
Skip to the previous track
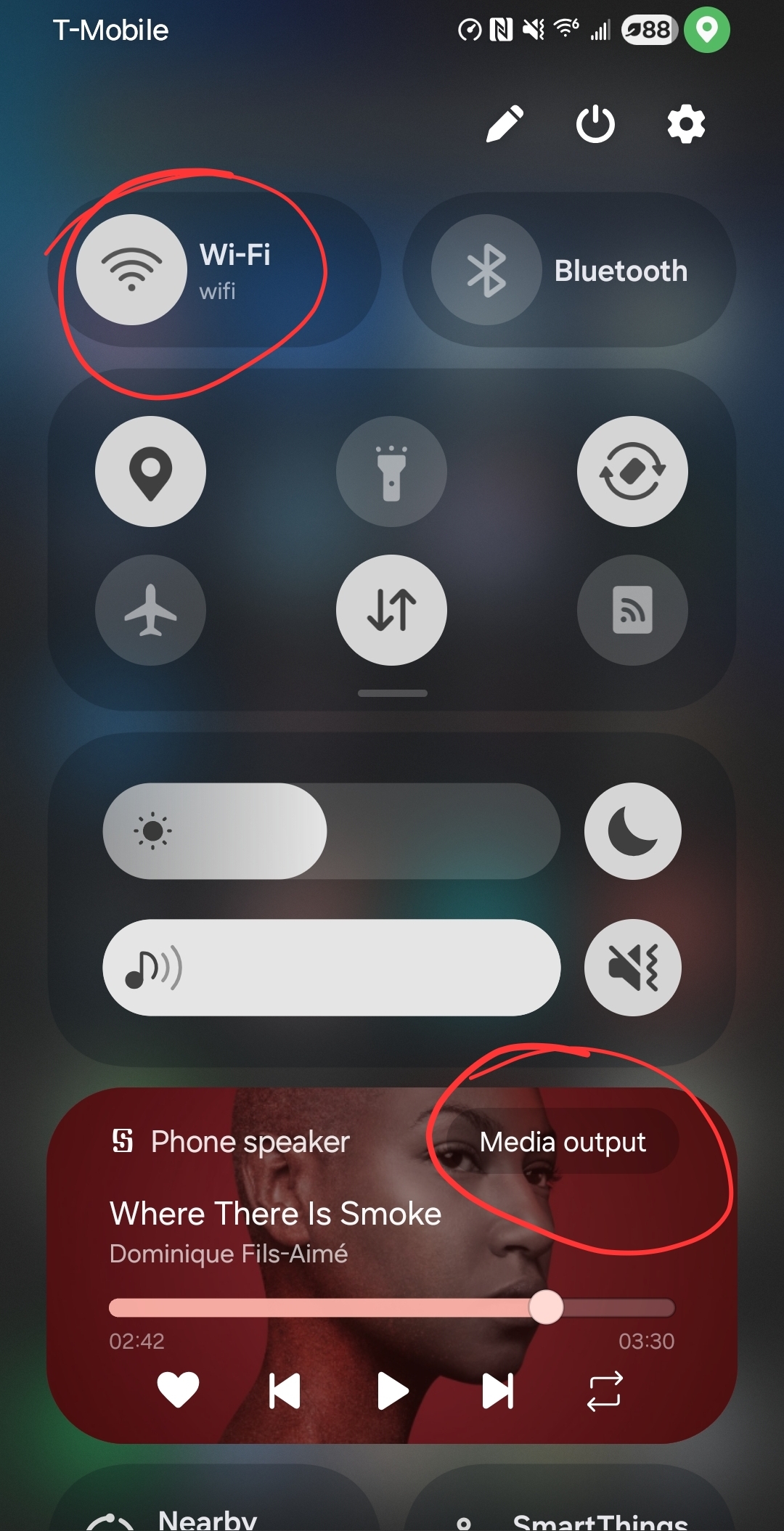285,1391
